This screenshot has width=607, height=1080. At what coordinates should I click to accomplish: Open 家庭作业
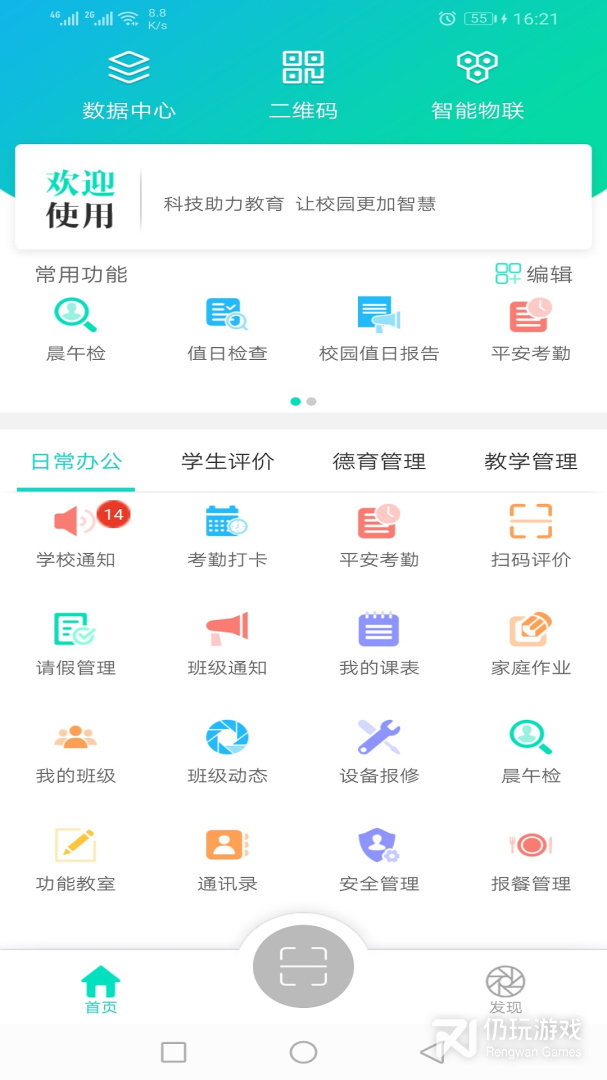click(x=531, y=644)
